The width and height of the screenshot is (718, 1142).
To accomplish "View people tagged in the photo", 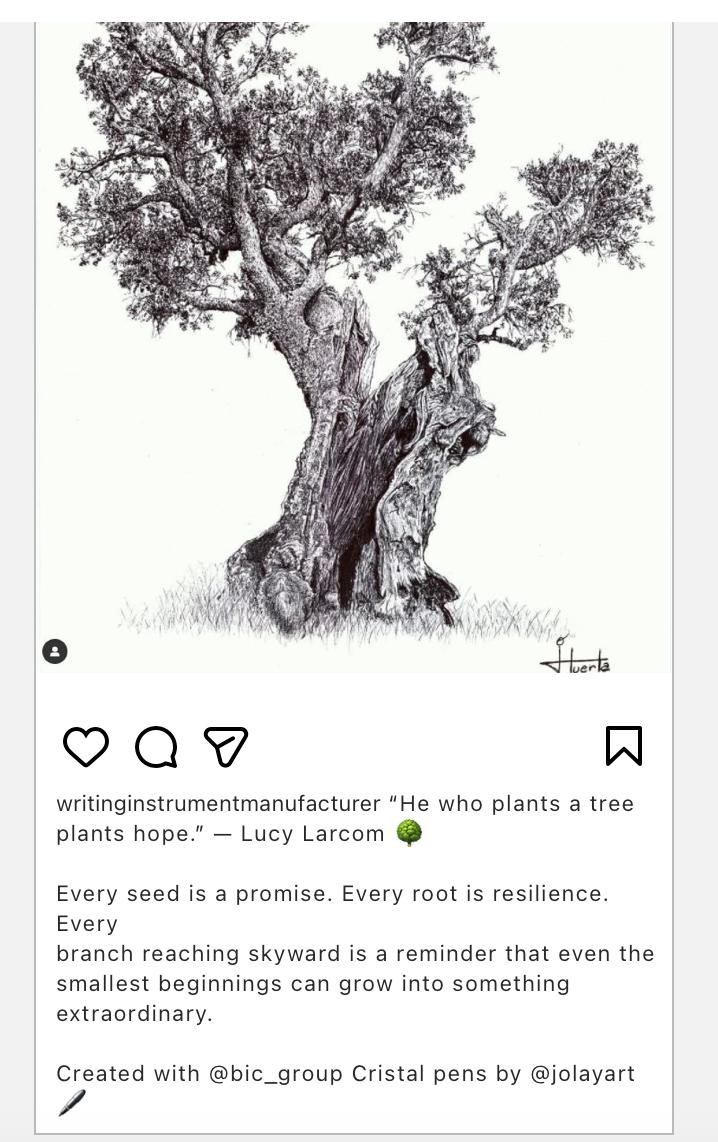I will pos(55,652).
